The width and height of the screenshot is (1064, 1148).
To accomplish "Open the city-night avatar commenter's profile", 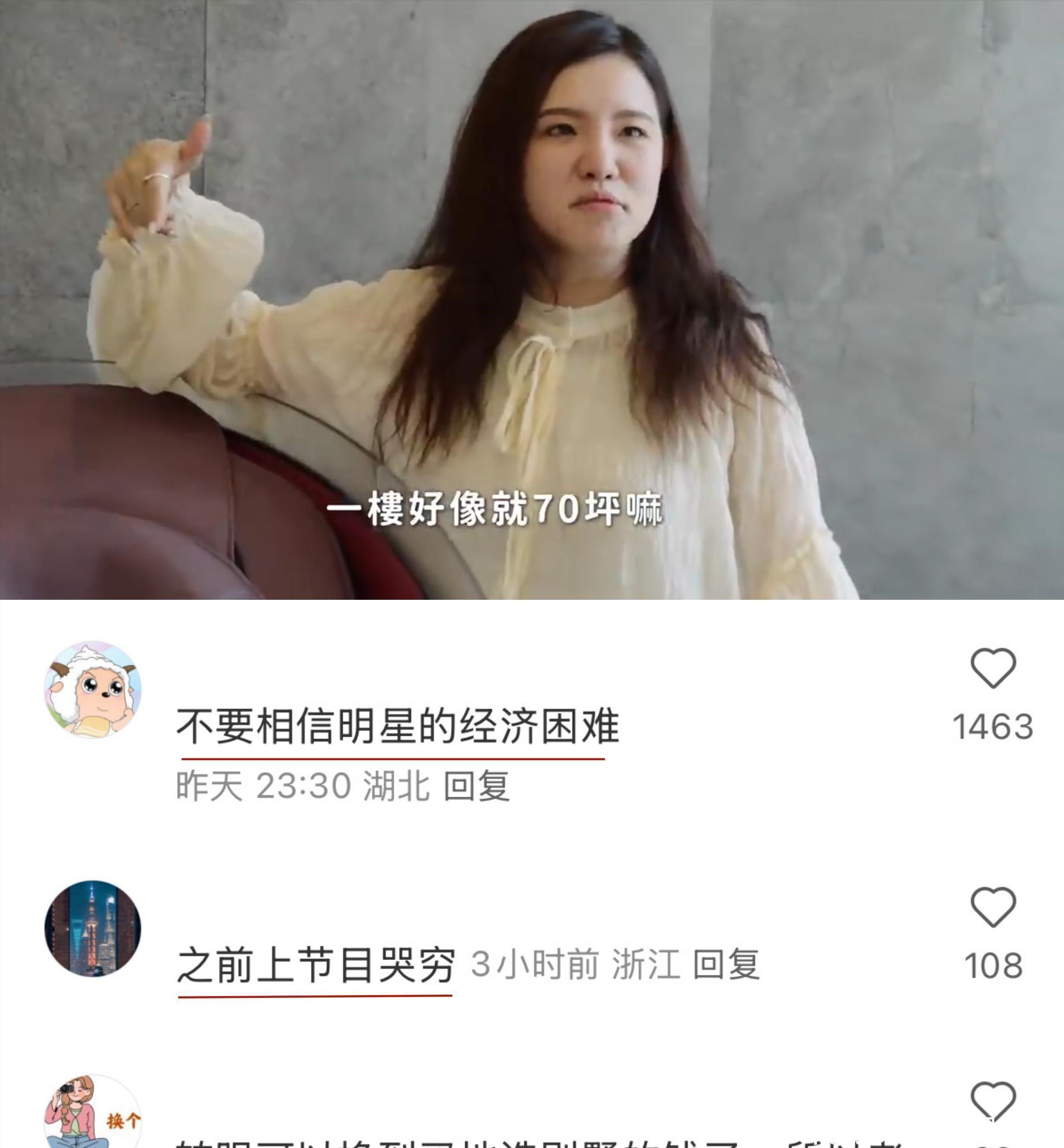I will (x=93, y=928).
